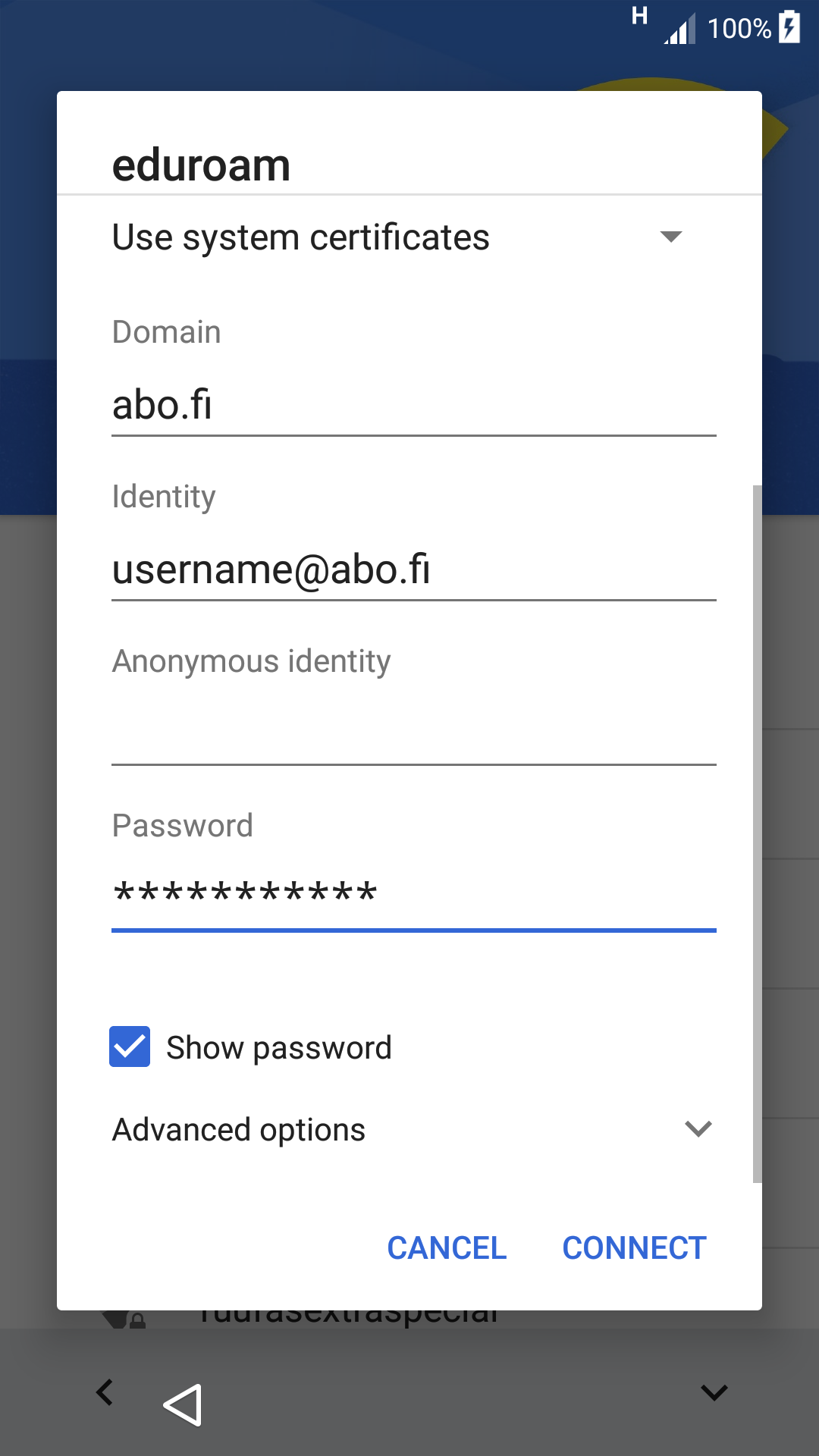Viewport: 819px width, 1456px height.
Task: Uncheck the Show password checkbox
Action: click(x=130, y=1046)
